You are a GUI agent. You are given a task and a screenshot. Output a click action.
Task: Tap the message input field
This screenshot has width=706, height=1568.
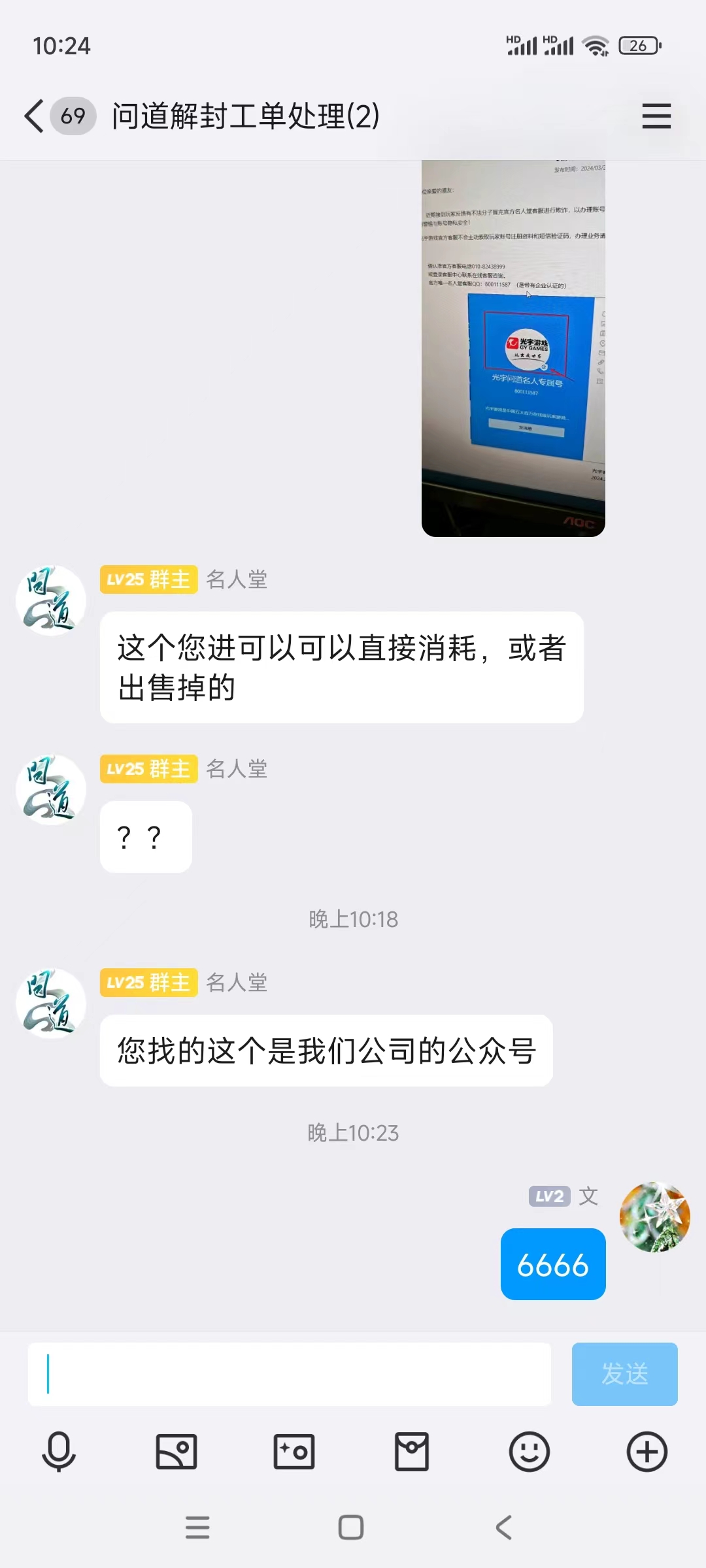289,1374
